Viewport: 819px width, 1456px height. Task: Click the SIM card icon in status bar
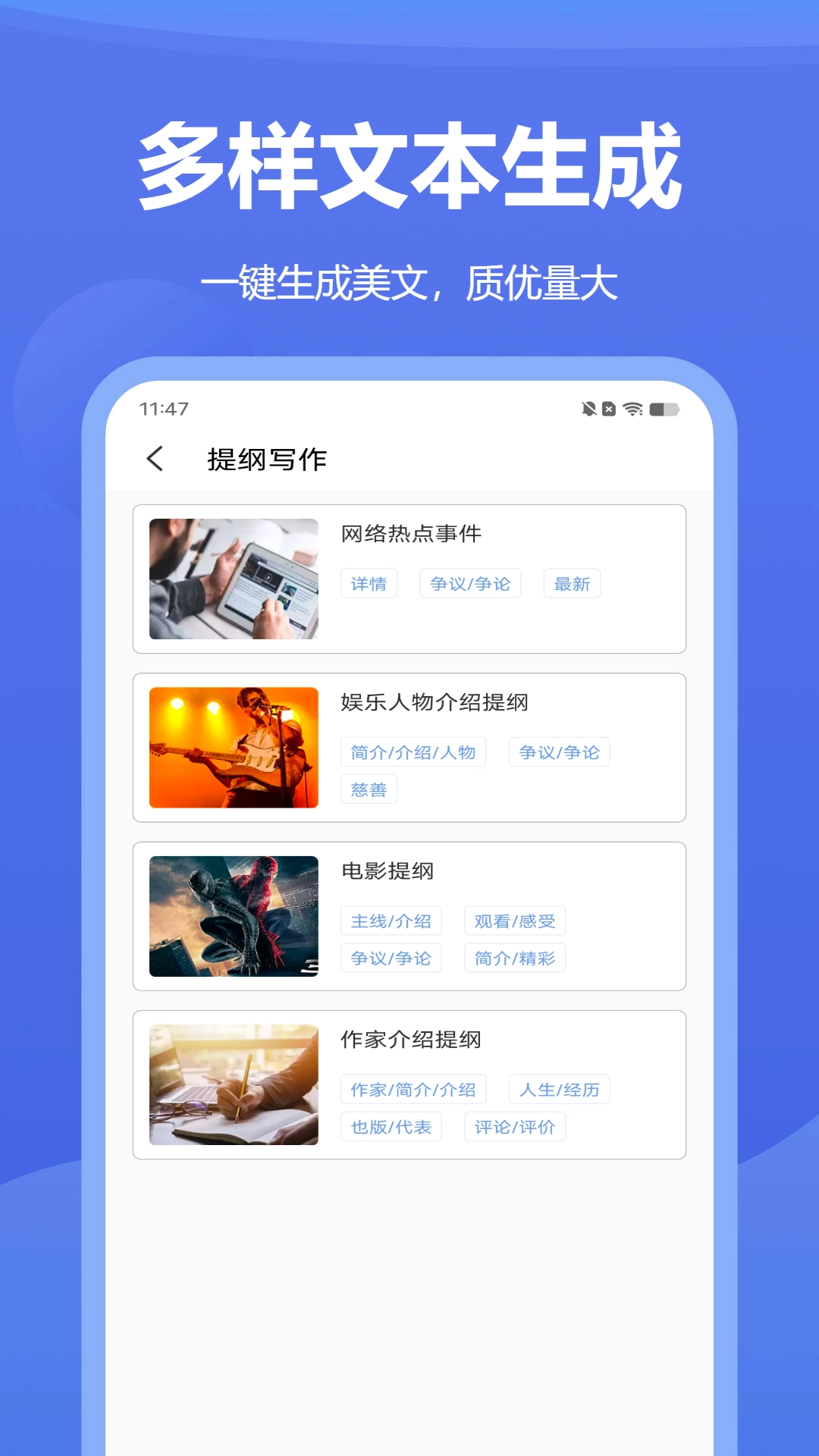607,409
